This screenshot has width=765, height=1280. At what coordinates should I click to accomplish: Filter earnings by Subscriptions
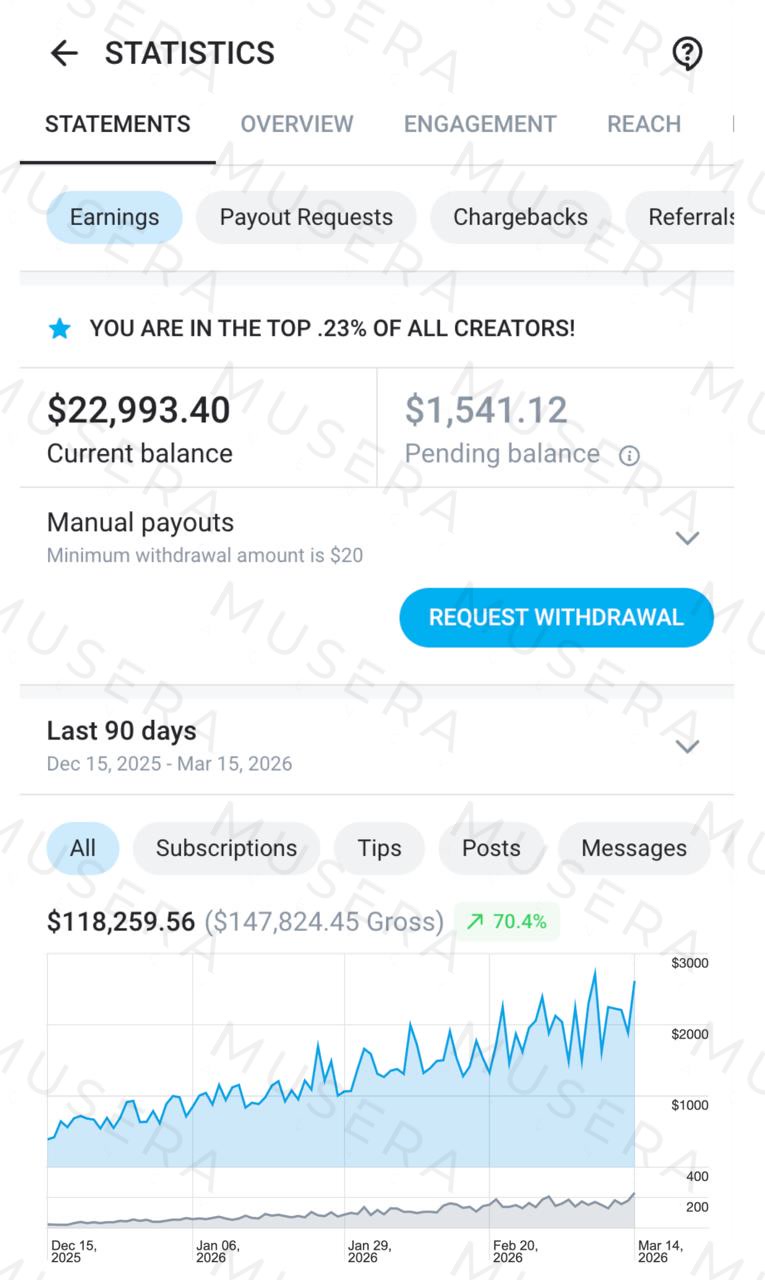coord(226,848)
